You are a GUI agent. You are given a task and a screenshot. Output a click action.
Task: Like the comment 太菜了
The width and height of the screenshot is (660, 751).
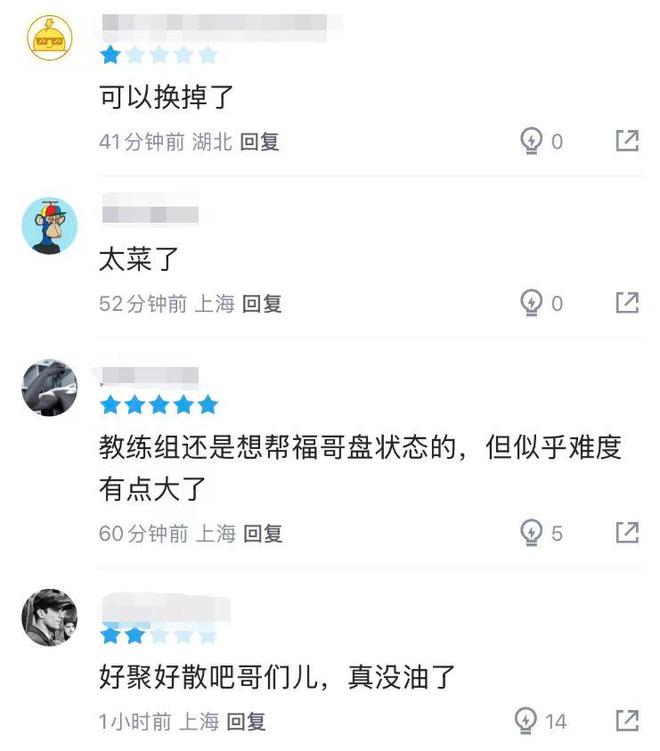coord(531,302)
